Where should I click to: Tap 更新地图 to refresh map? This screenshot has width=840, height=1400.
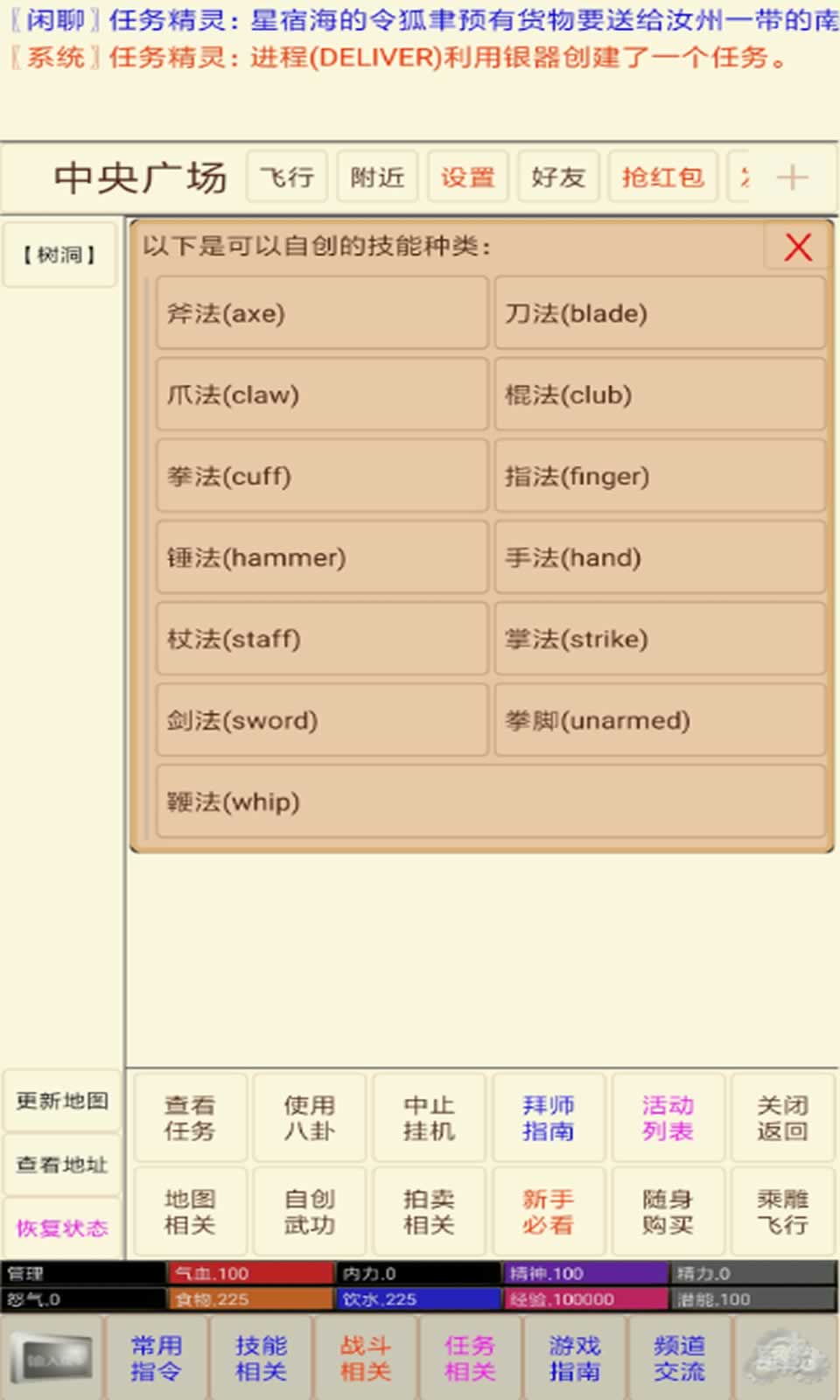[61, 1101]
